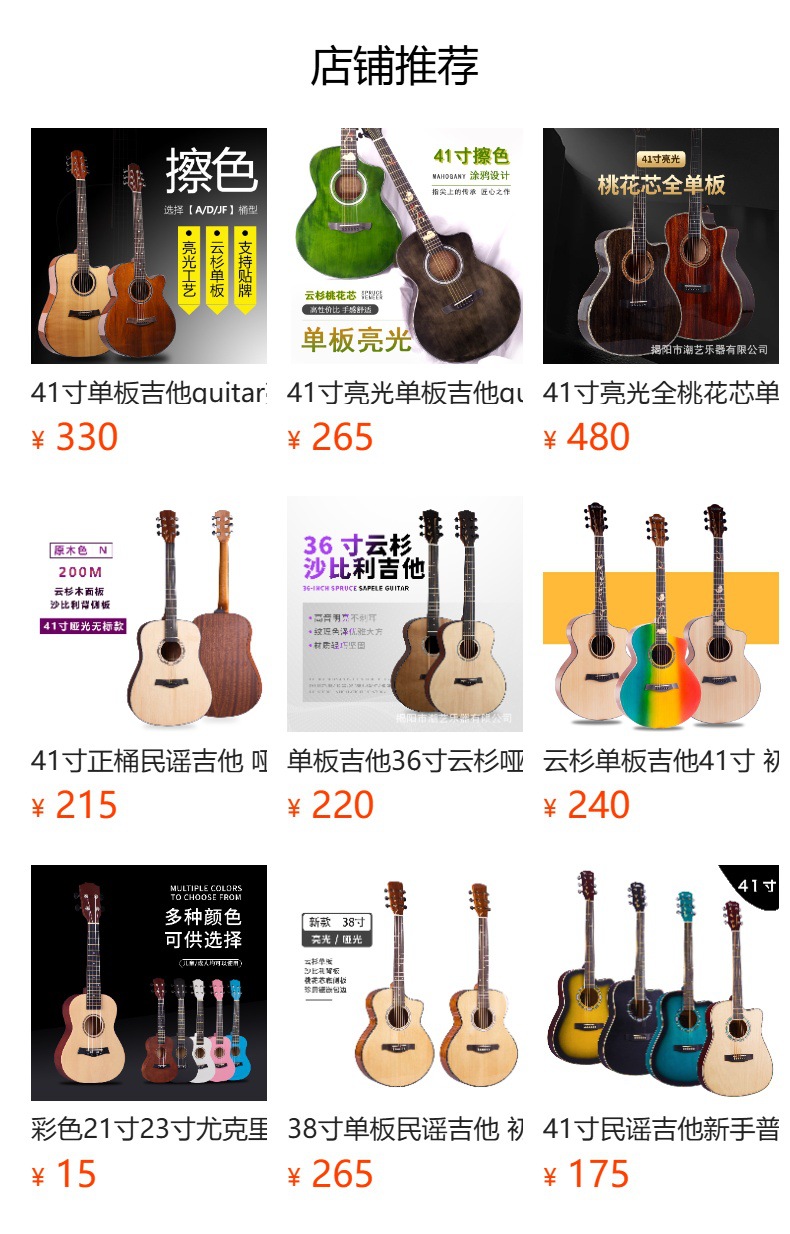
Task: Select the 38寸单板民谣吉他 card
Action: (405, 982)
